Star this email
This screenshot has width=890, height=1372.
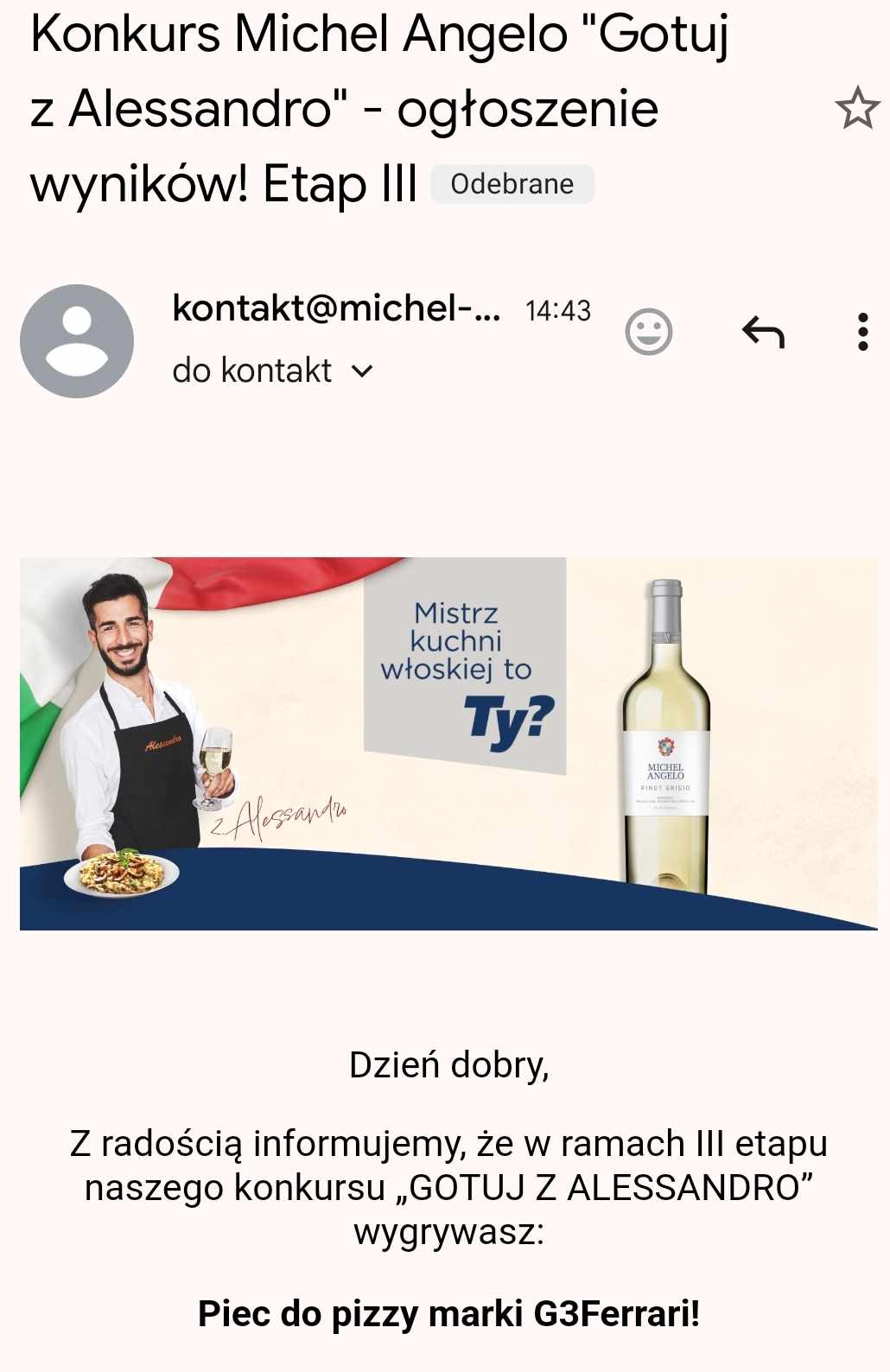856,109
